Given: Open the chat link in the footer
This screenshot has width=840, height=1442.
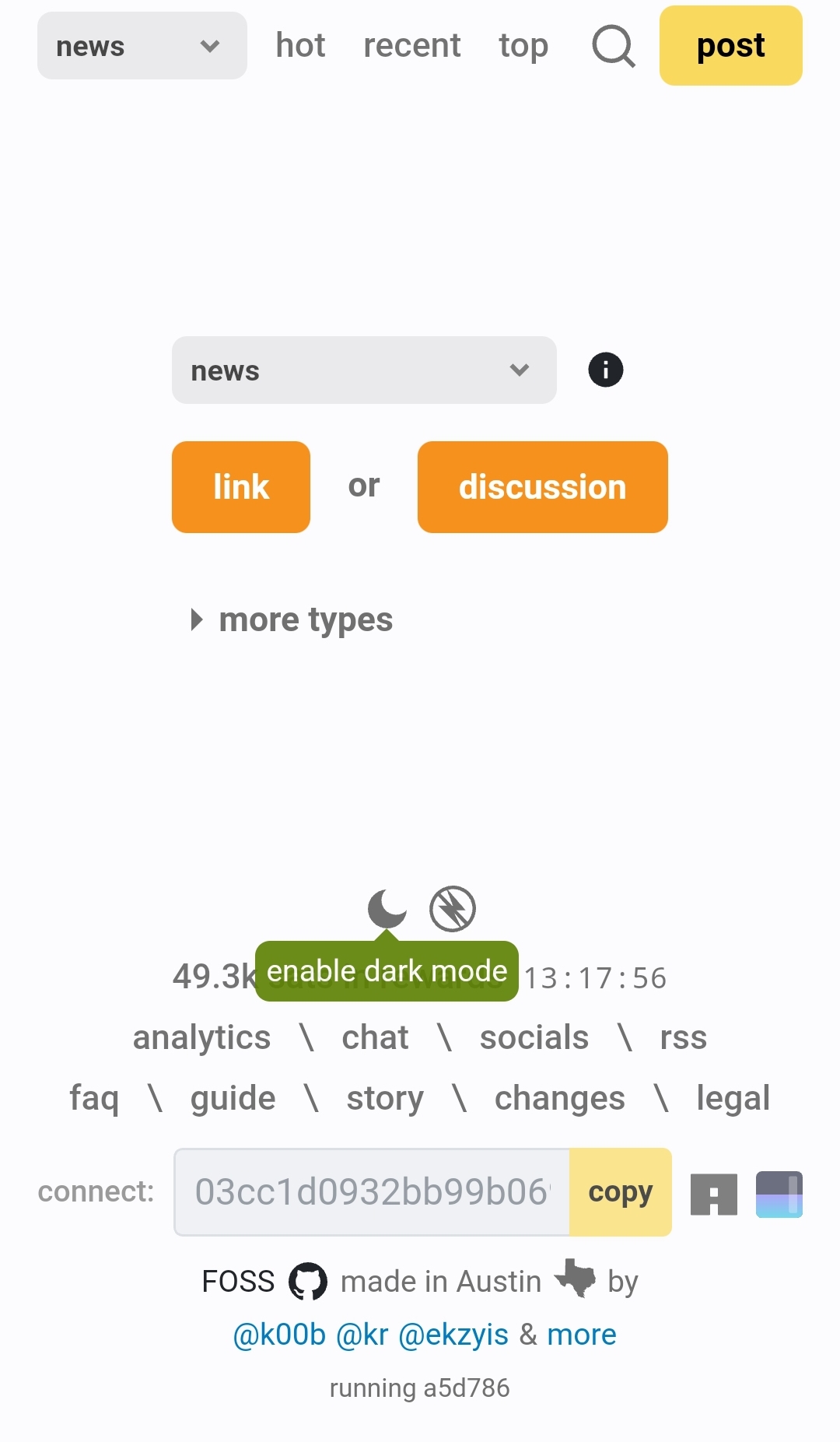Looking at the screenshot, I should click(375, 1037).
